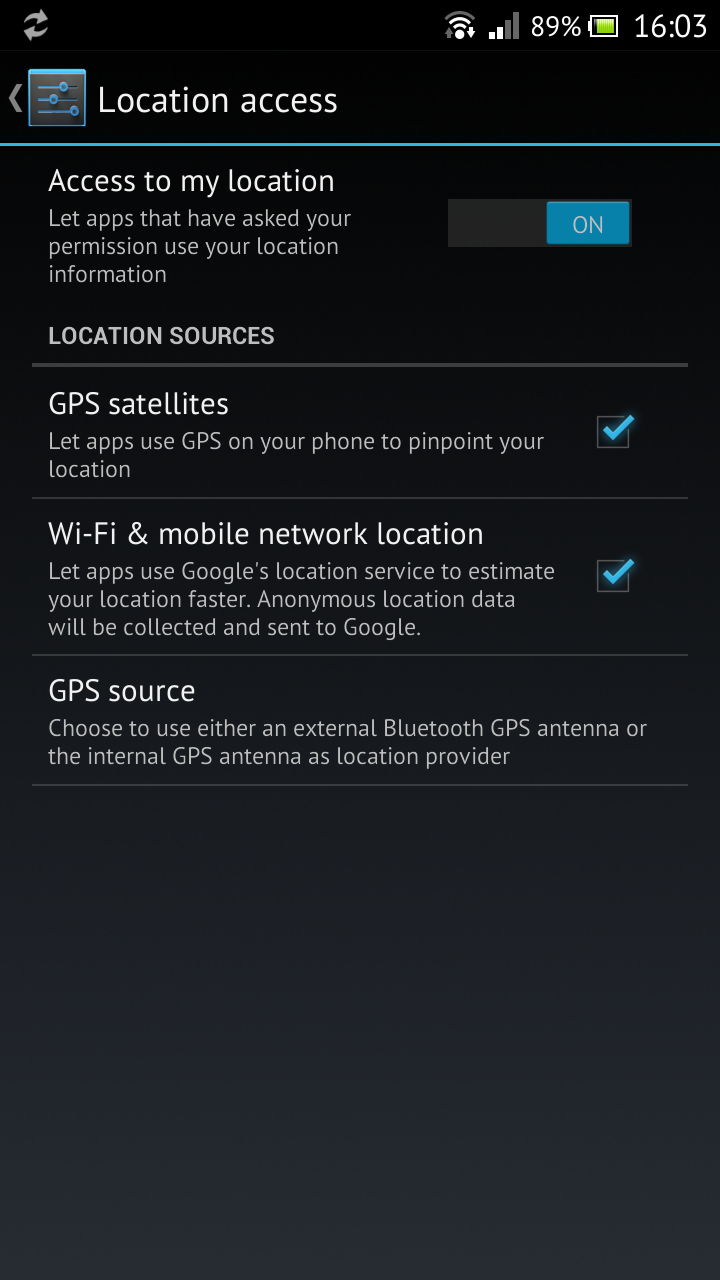The image size is (720, 1280).
Task: Uncheck the GPS satellites checkbox
Action: click(x=614, y=431)
